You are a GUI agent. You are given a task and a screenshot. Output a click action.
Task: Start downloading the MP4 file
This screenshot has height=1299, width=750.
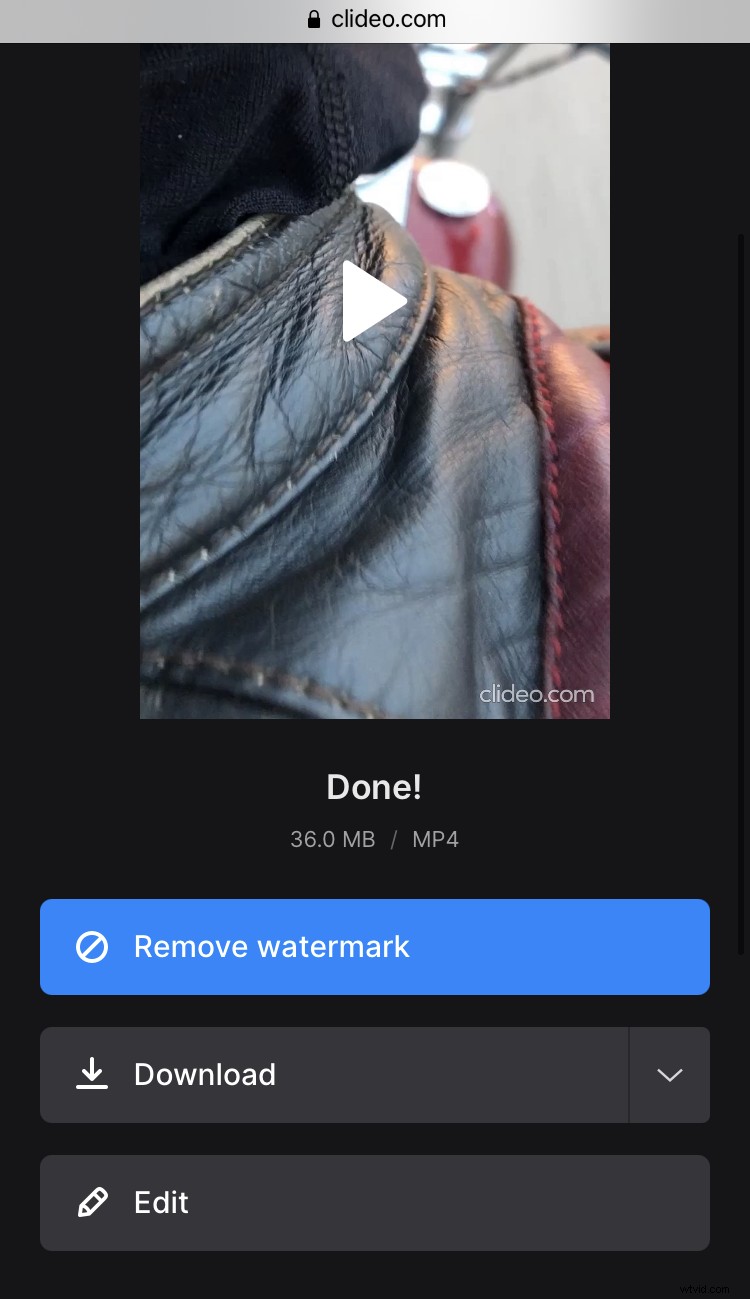(x=334, y=1074)
